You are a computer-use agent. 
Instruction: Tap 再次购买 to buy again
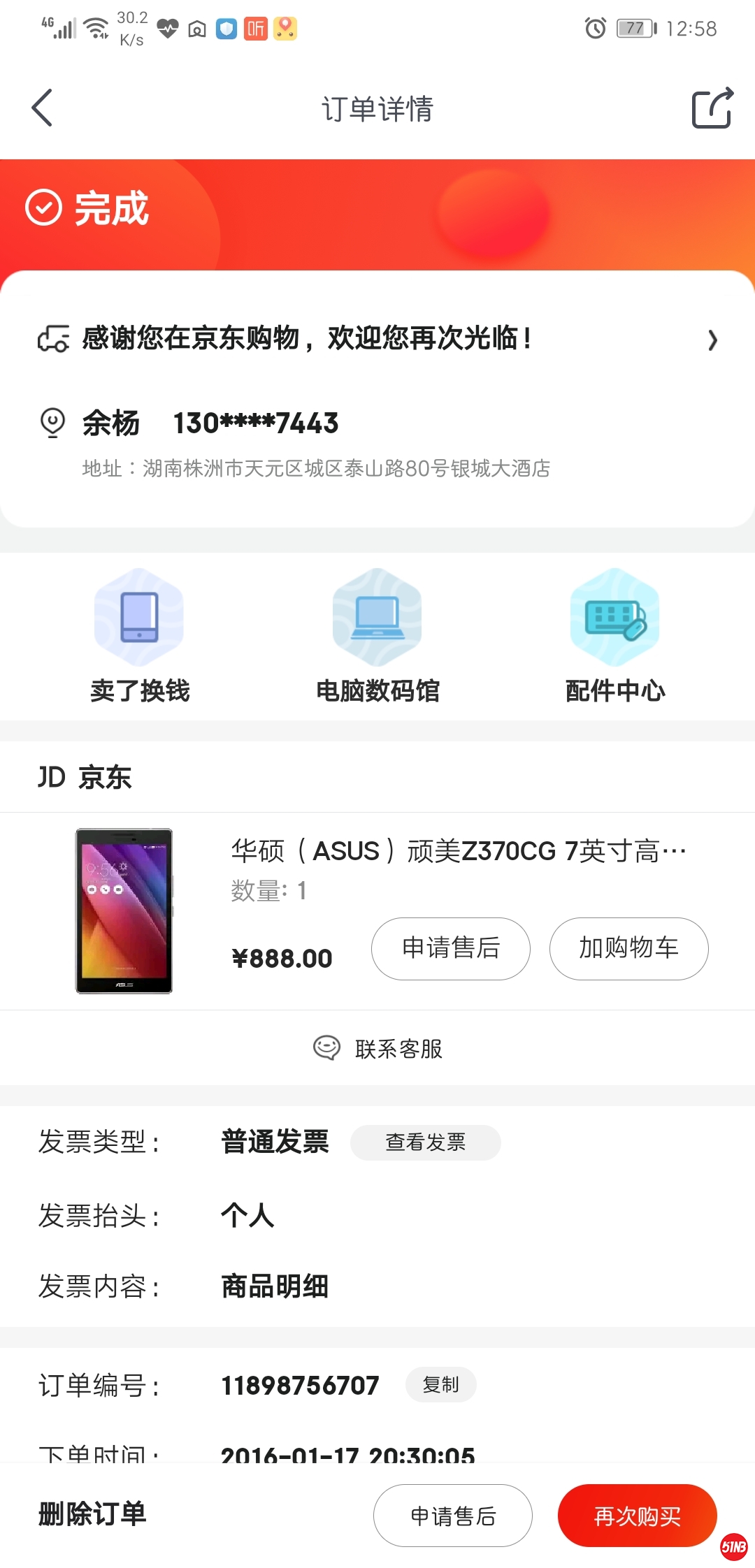[637, 1516]
